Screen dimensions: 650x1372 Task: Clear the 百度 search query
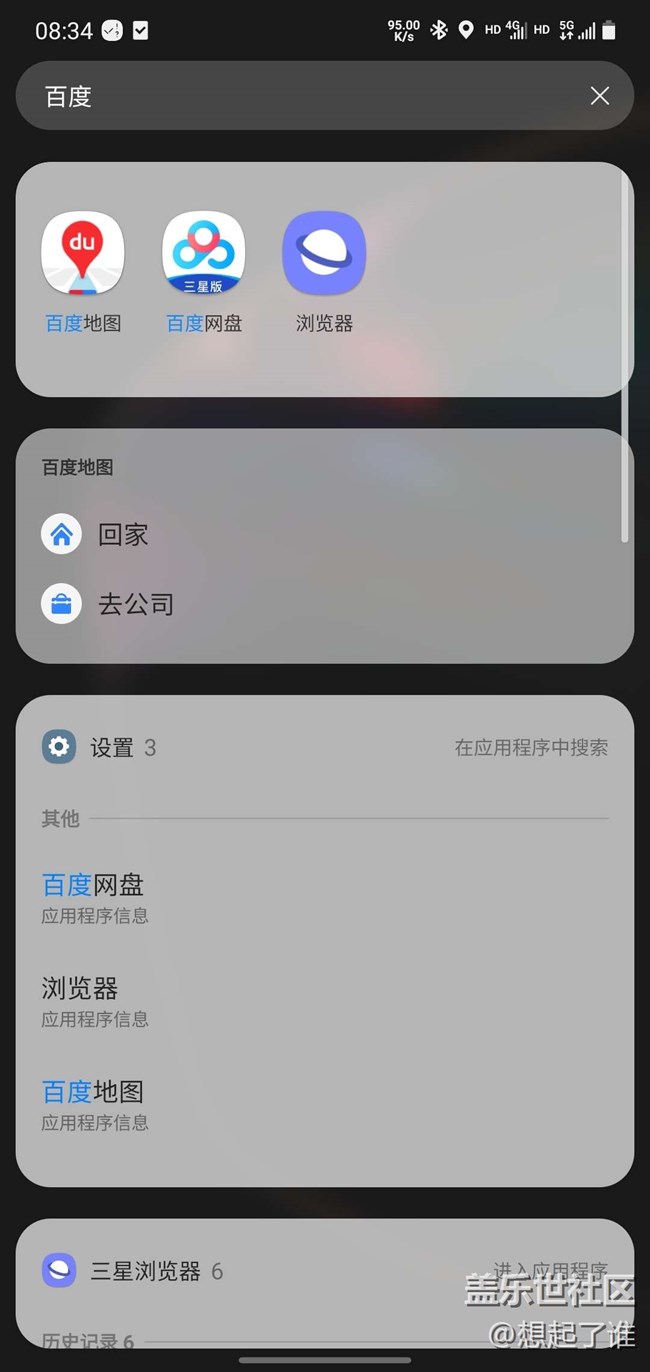pos(600,96)
